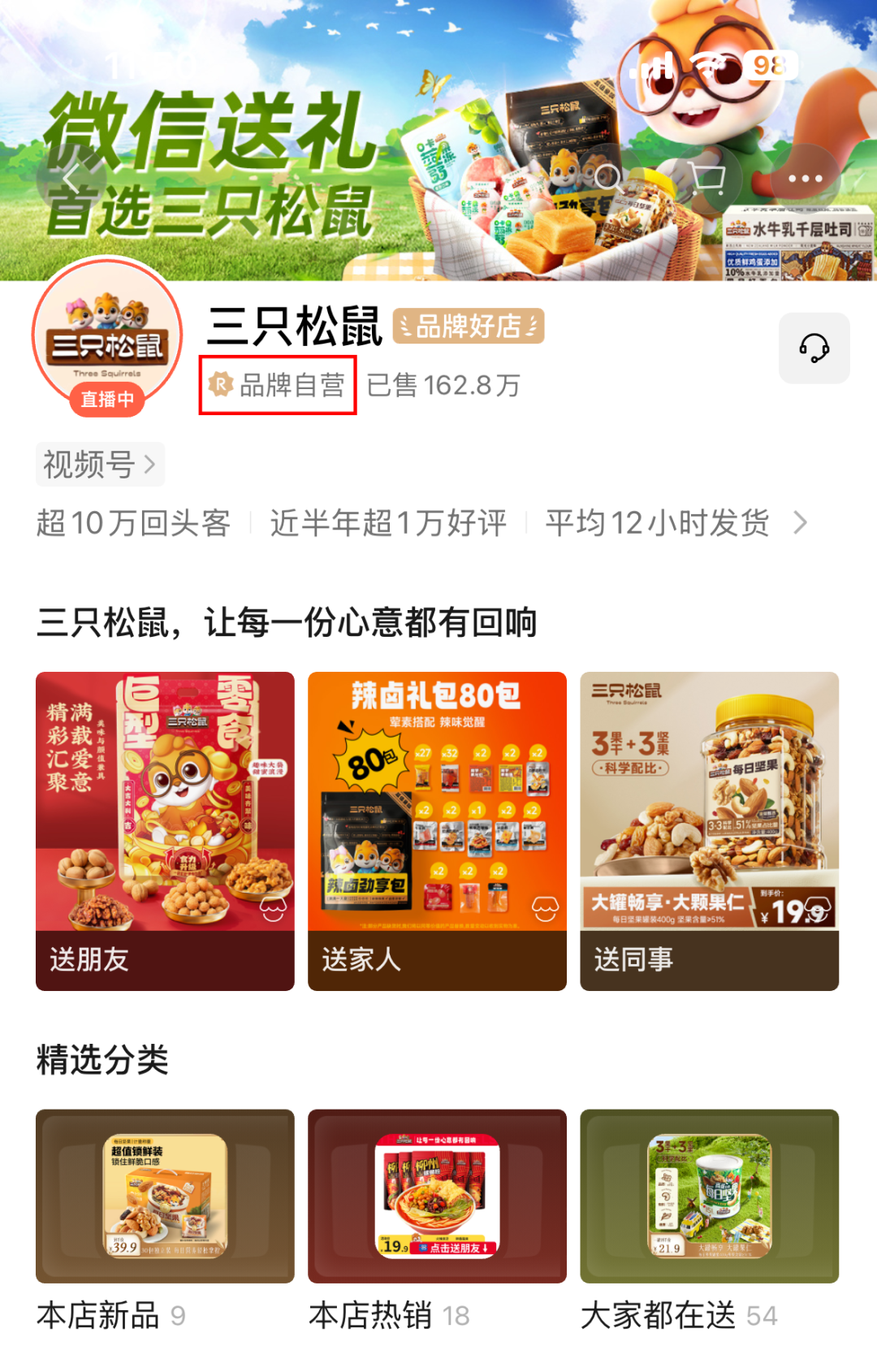The height and width of the screenshot is (1372, 877).
Task: Open the search magnifier icon
Action: [x=607, y=178]
